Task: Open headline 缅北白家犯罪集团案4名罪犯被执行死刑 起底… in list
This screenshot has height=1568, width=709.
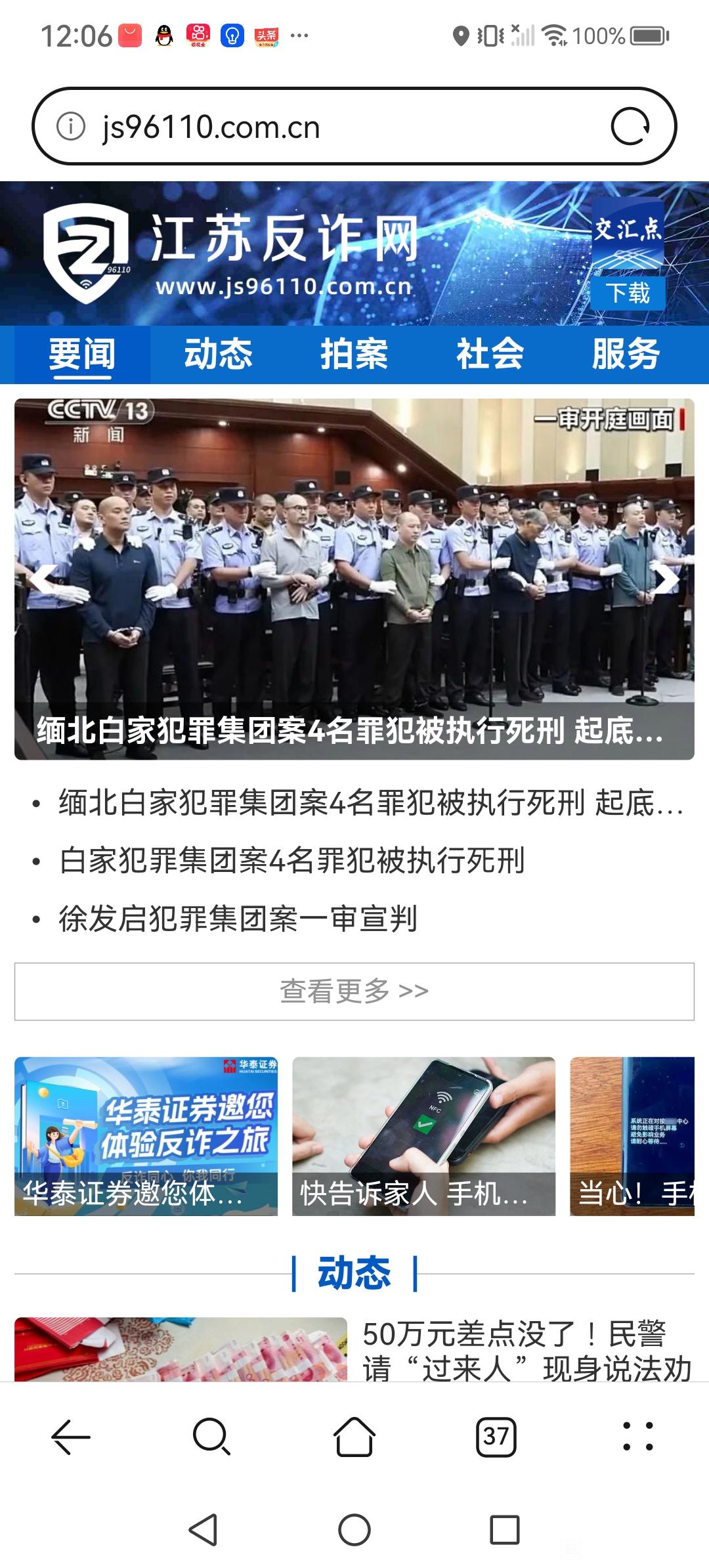Action: 371,802
